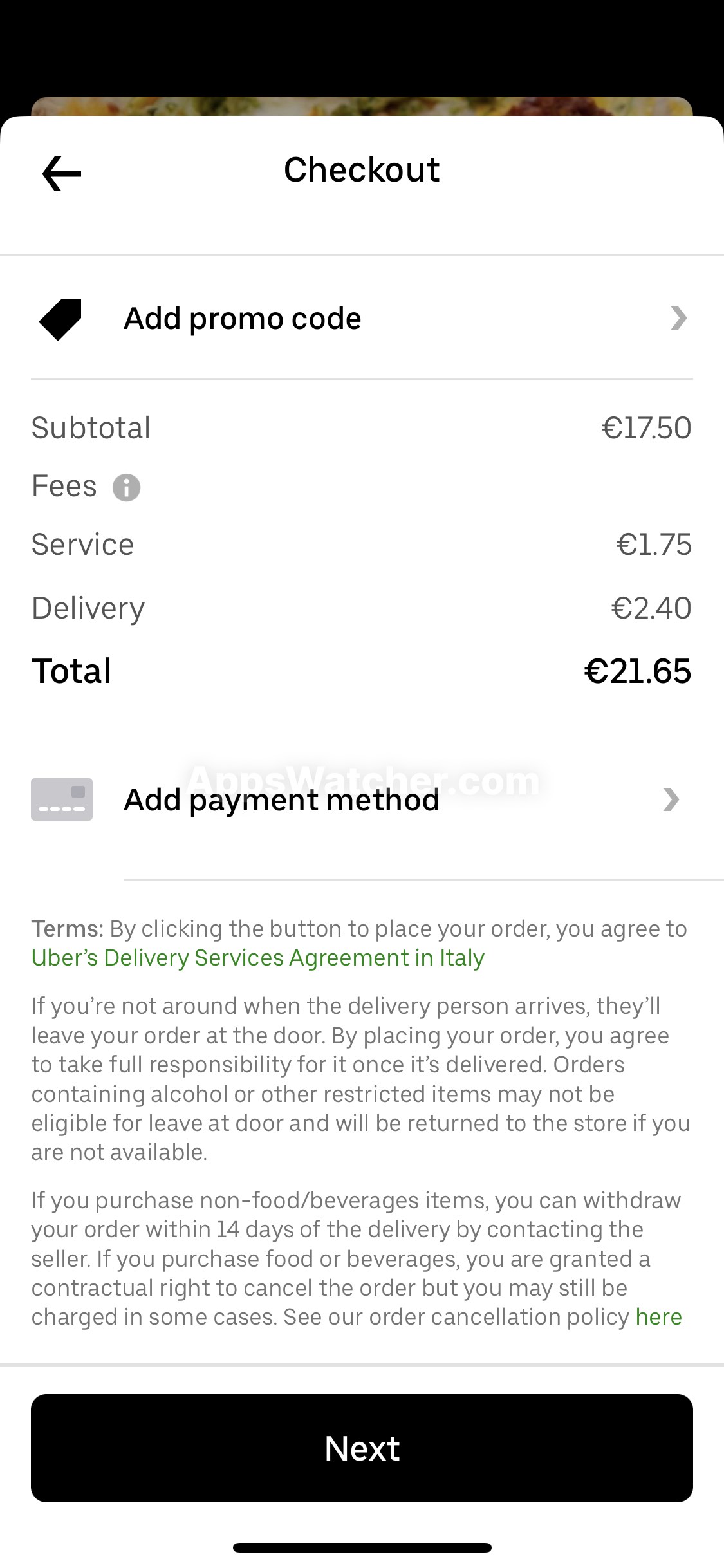The height and width of the screenshot is (1568, 724).
Task: Tap the Next button
Action: pyautogui.click(x=362, y=1448)
